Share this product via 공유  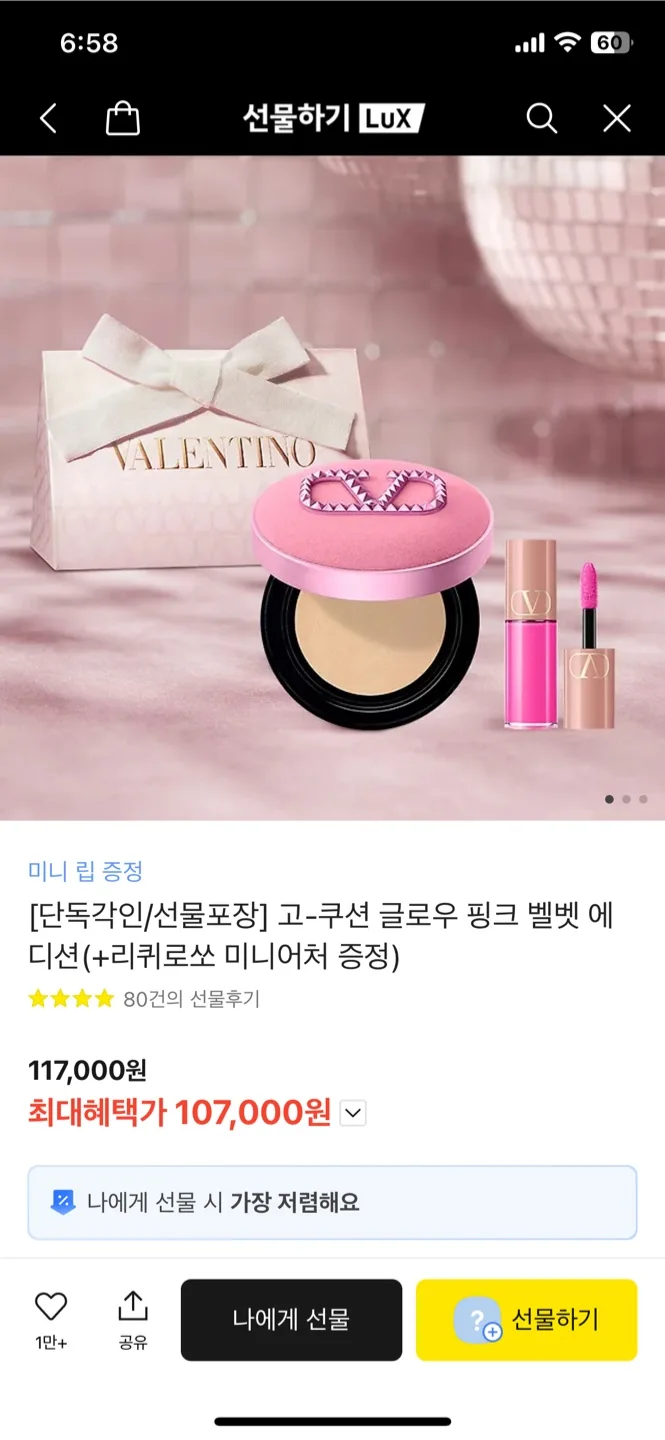point(133,1320)
